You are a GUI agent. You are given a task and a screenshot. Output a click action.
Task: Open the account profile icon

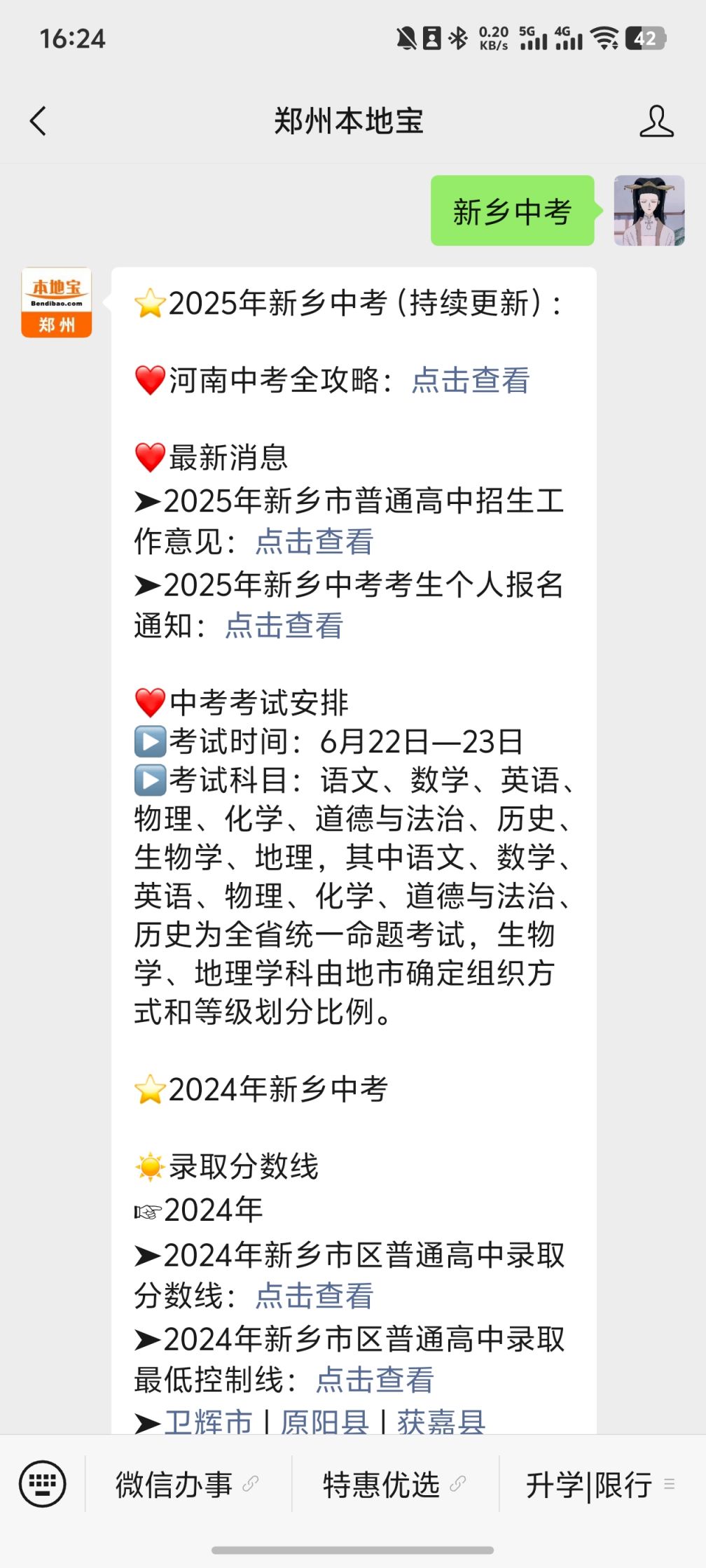pyautogui.click(x=656, y=121)
